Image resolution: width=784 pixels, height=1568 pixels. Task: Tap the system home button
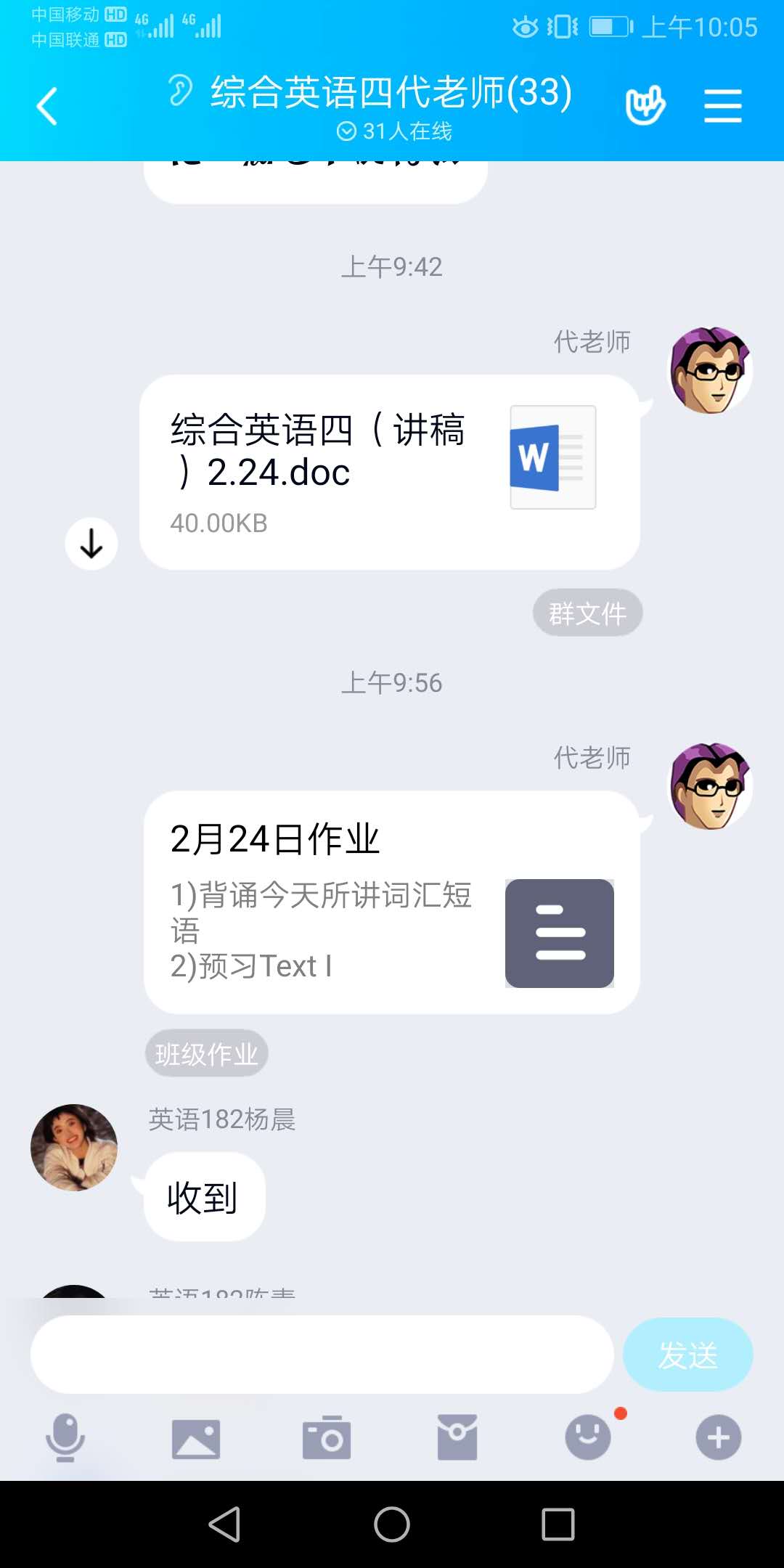click(x=392, y=1524)
